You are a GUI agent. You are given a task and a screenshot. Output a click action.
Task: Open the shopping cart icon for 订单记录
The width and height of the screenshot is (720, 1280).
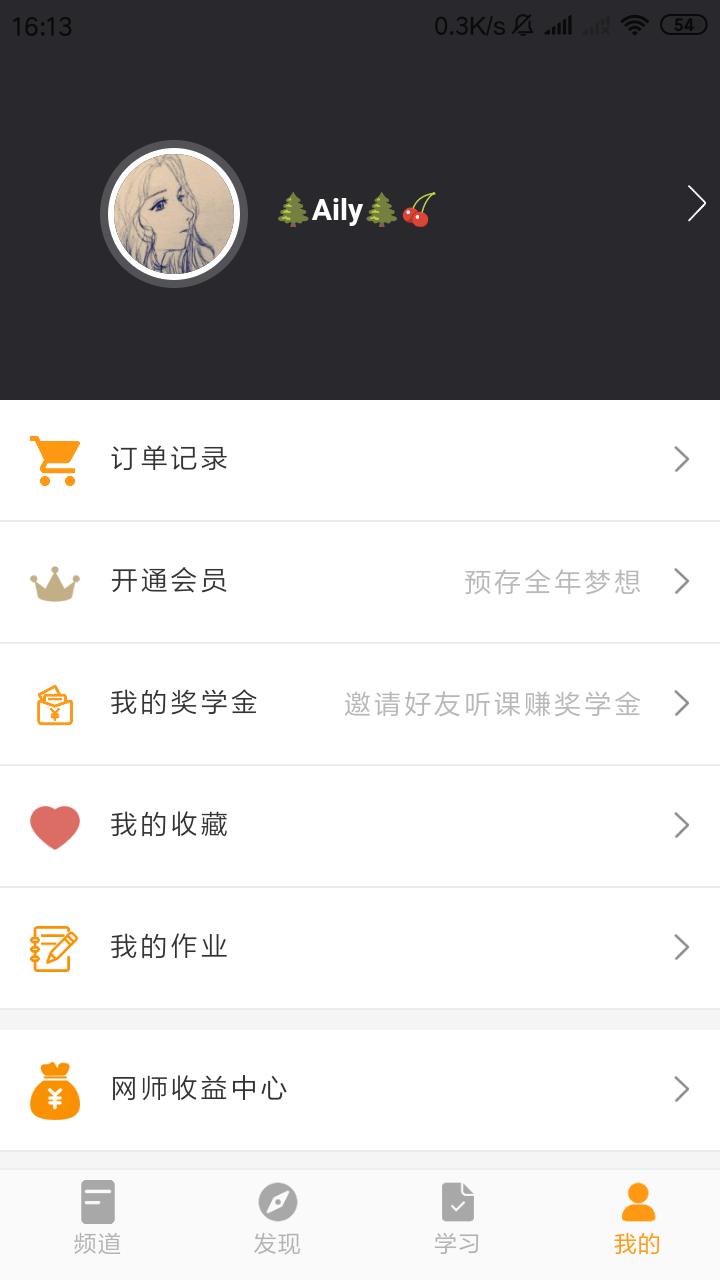coord(55,459)
